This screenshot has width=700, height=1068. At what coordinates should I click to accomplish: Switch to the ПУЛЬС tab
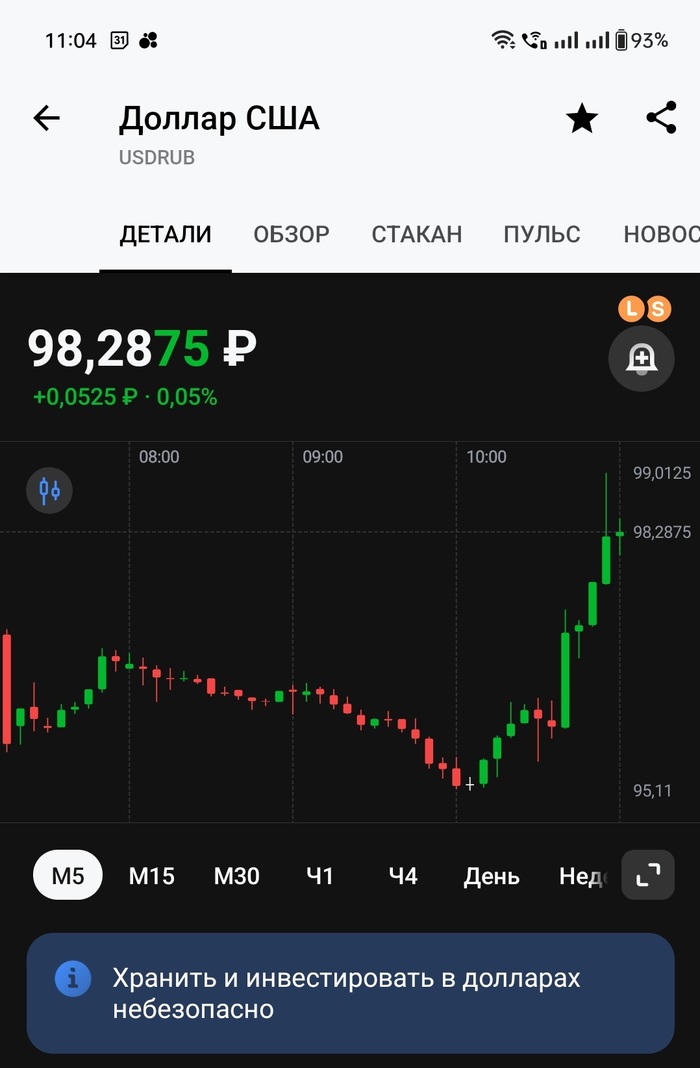click(542, 234)
